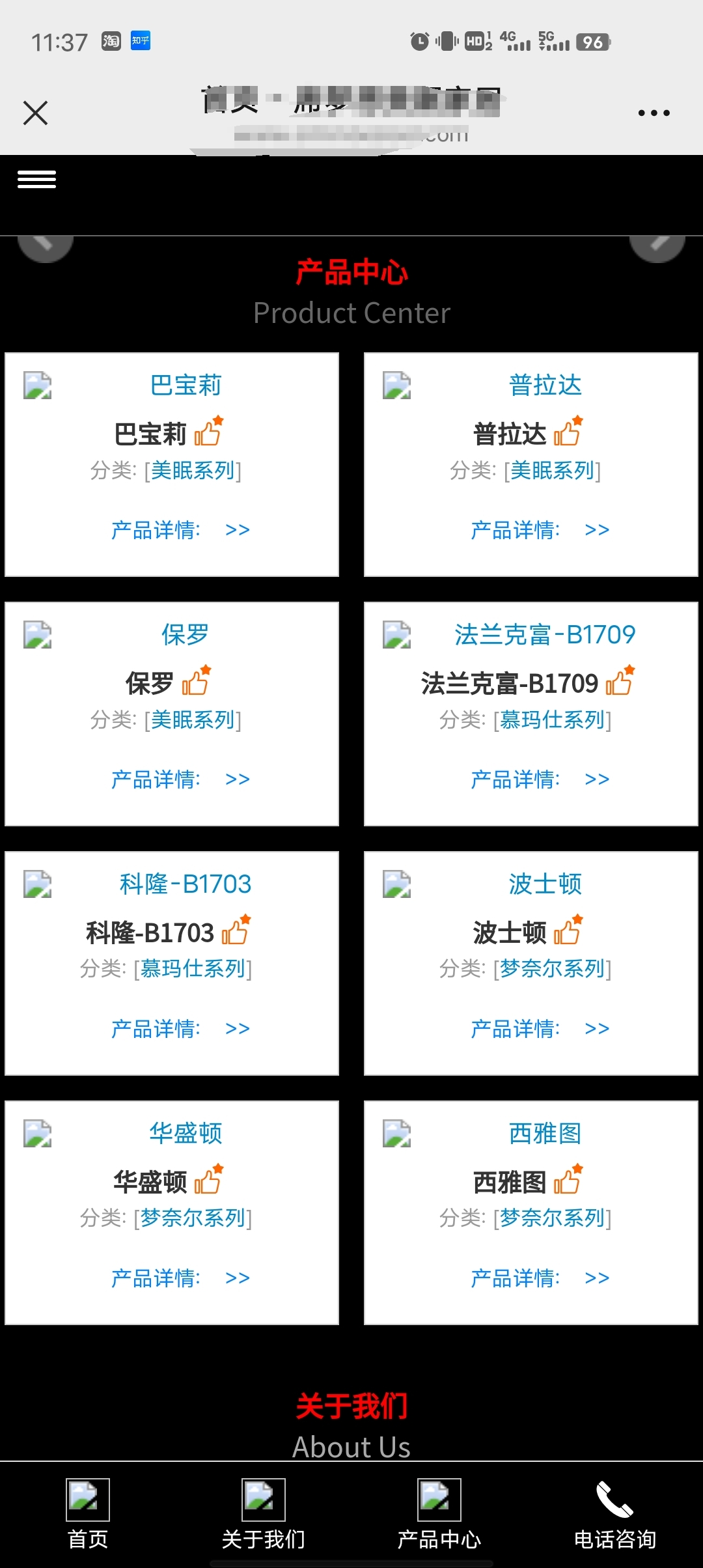Open the 梦奈尔系列 category under 波士顿
The height and width of the screenshot is (1568, 703).
pyautogui.click(x=552, y=969)
